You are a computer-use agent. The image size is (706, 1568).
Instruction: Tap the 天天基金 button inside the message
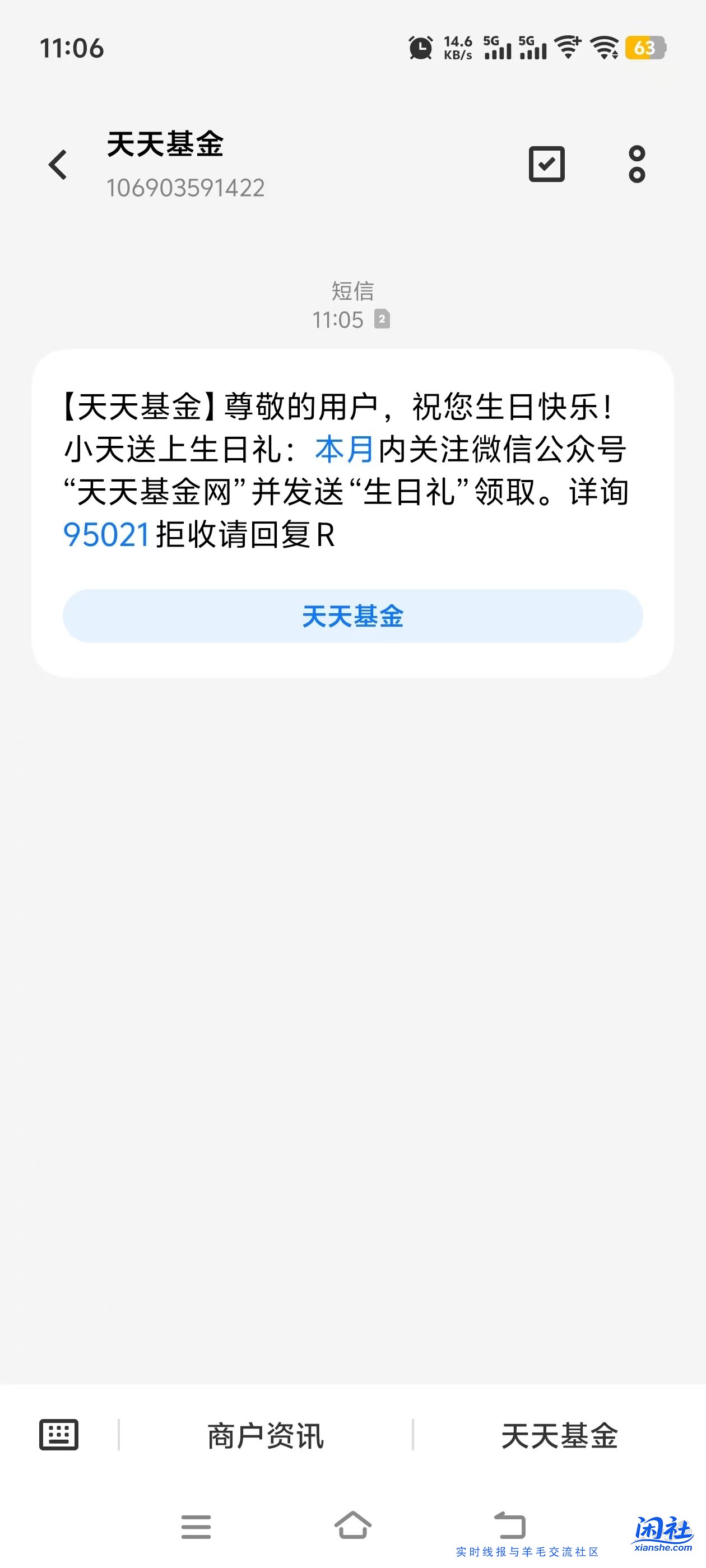pyautogui.click(x=352, y=616)
